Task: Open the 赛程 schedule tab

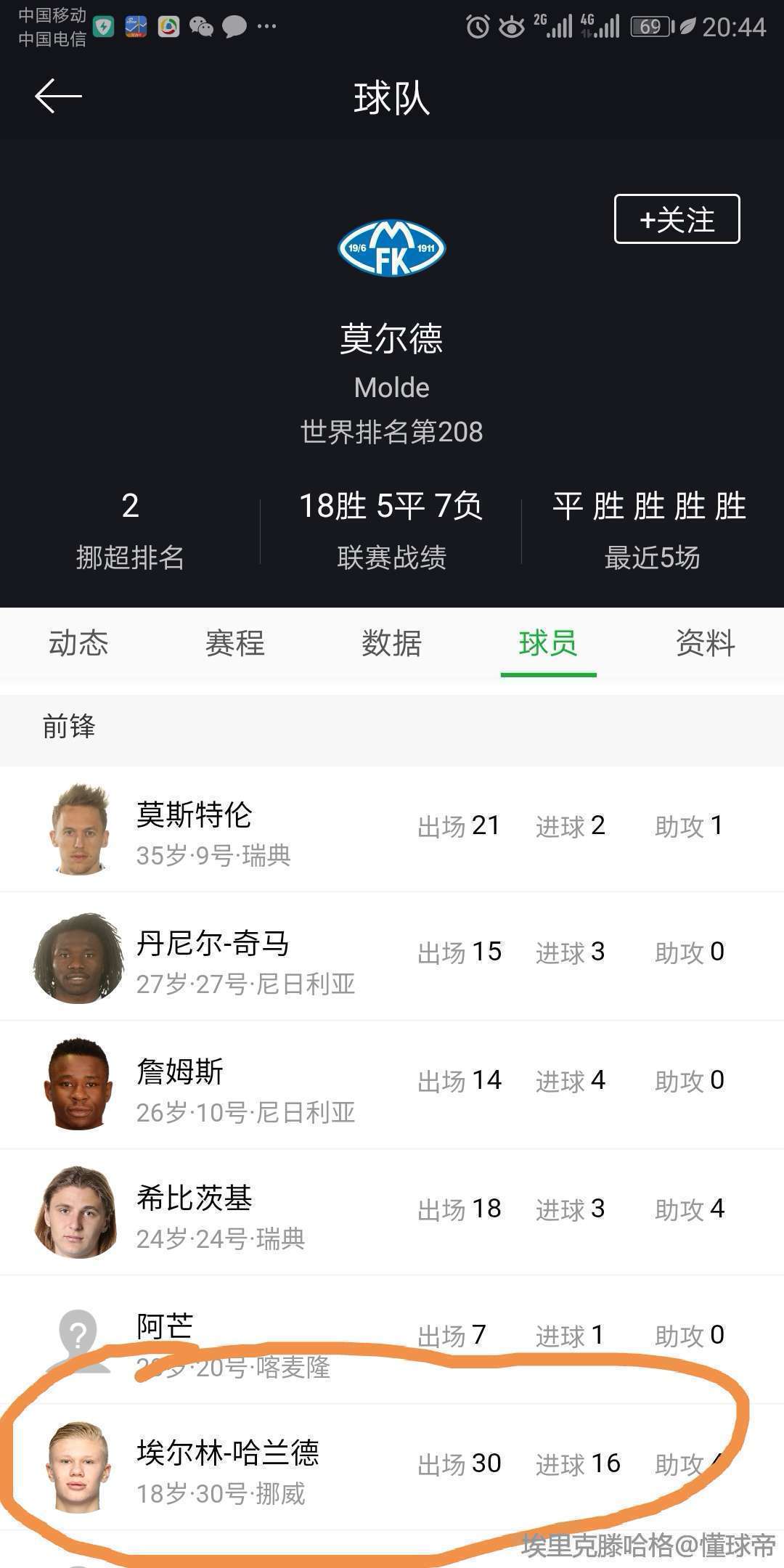Action: tap(234, 643)
